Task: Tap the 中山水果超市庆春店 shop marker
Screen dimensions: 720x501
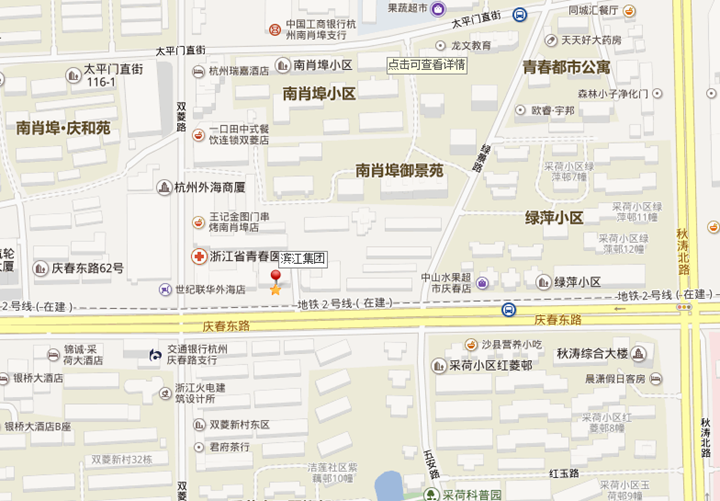Action: tap(482, 283)
